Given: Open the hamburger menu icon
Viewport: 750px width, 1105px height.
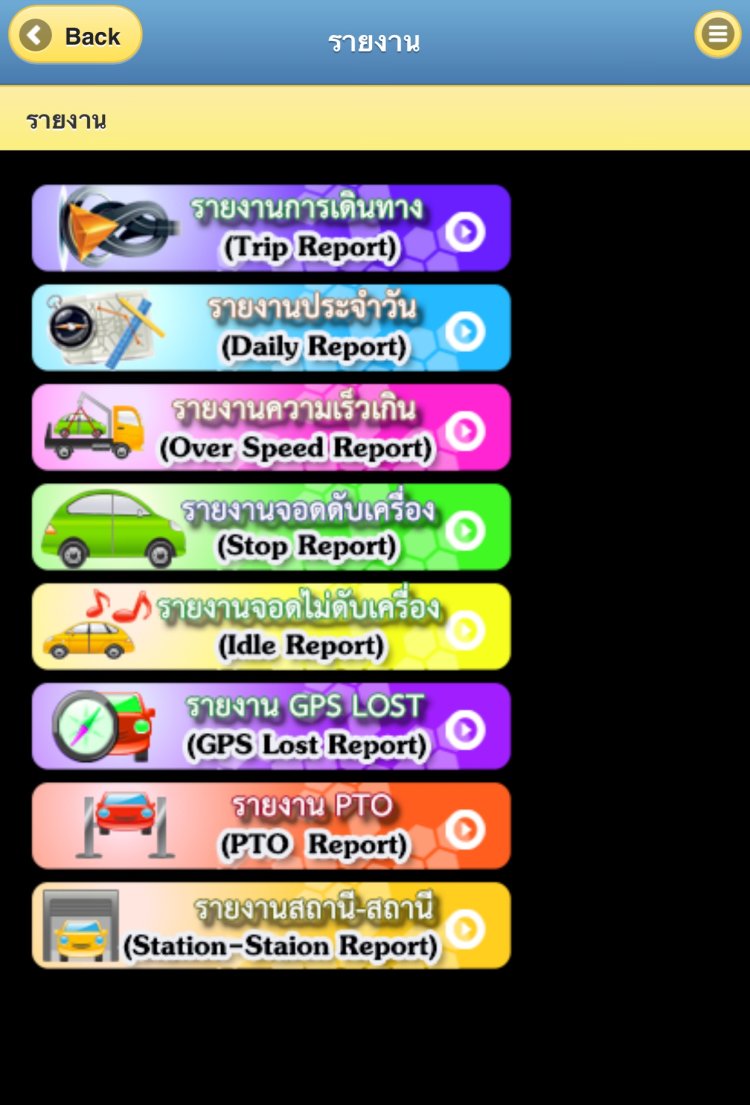Looking at the screenshot, I should coord(717,35).
